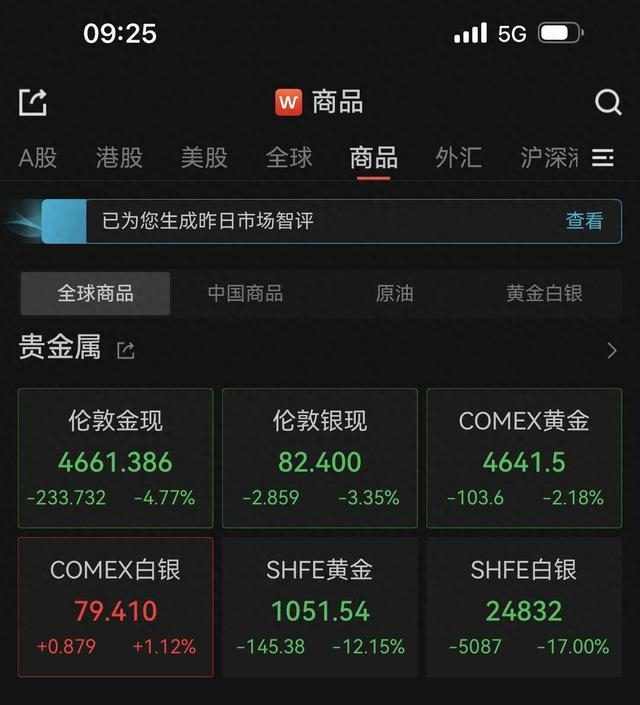Select the 中国商品 segment
This screenshot has width=640, height=705.
245,293
